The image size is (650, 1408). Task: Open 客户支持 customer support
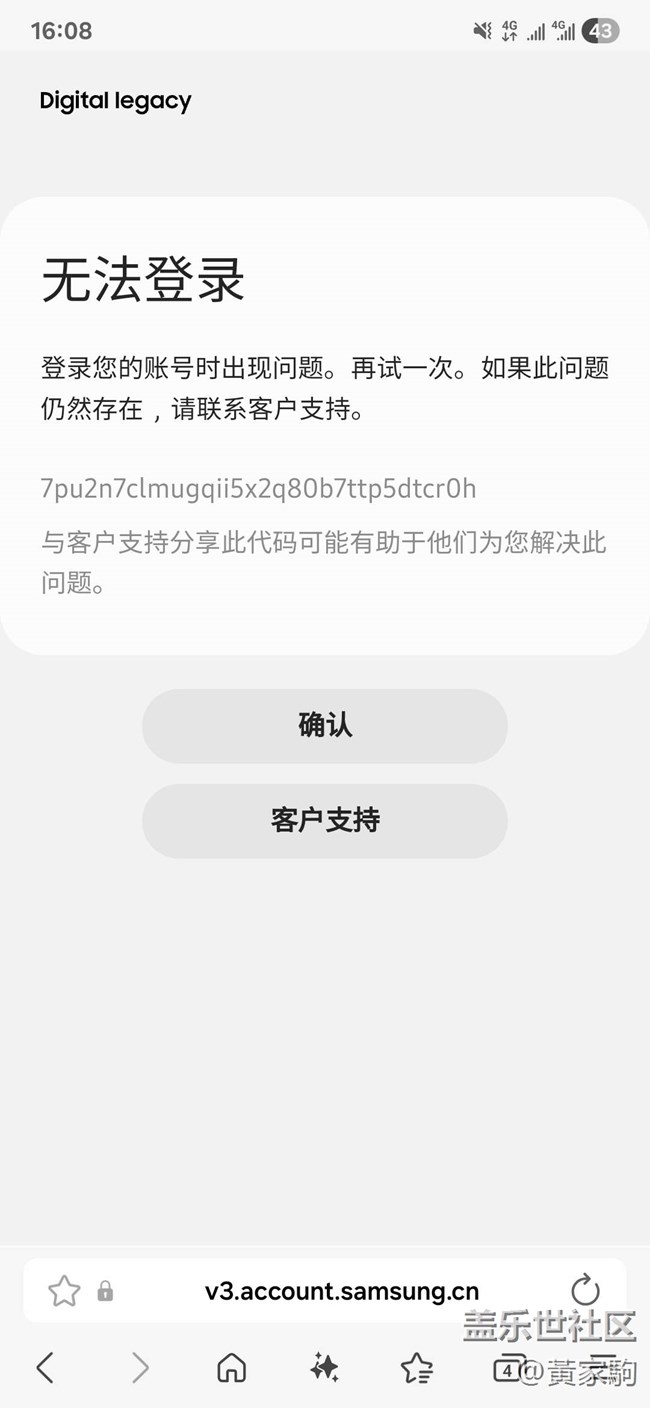point(325,821)
